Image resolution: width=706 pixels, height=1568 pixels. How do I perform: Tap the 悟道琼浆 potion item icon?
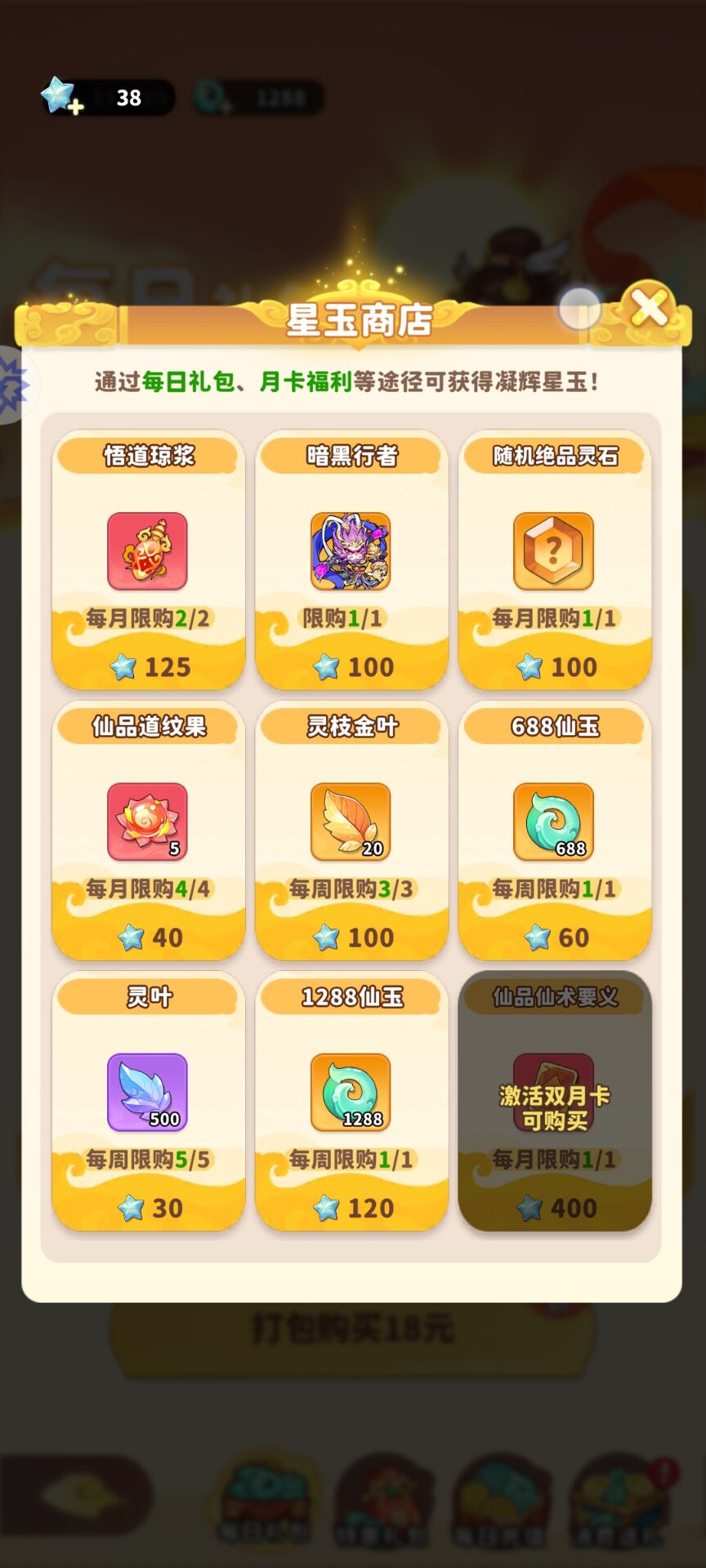(147, 552)
